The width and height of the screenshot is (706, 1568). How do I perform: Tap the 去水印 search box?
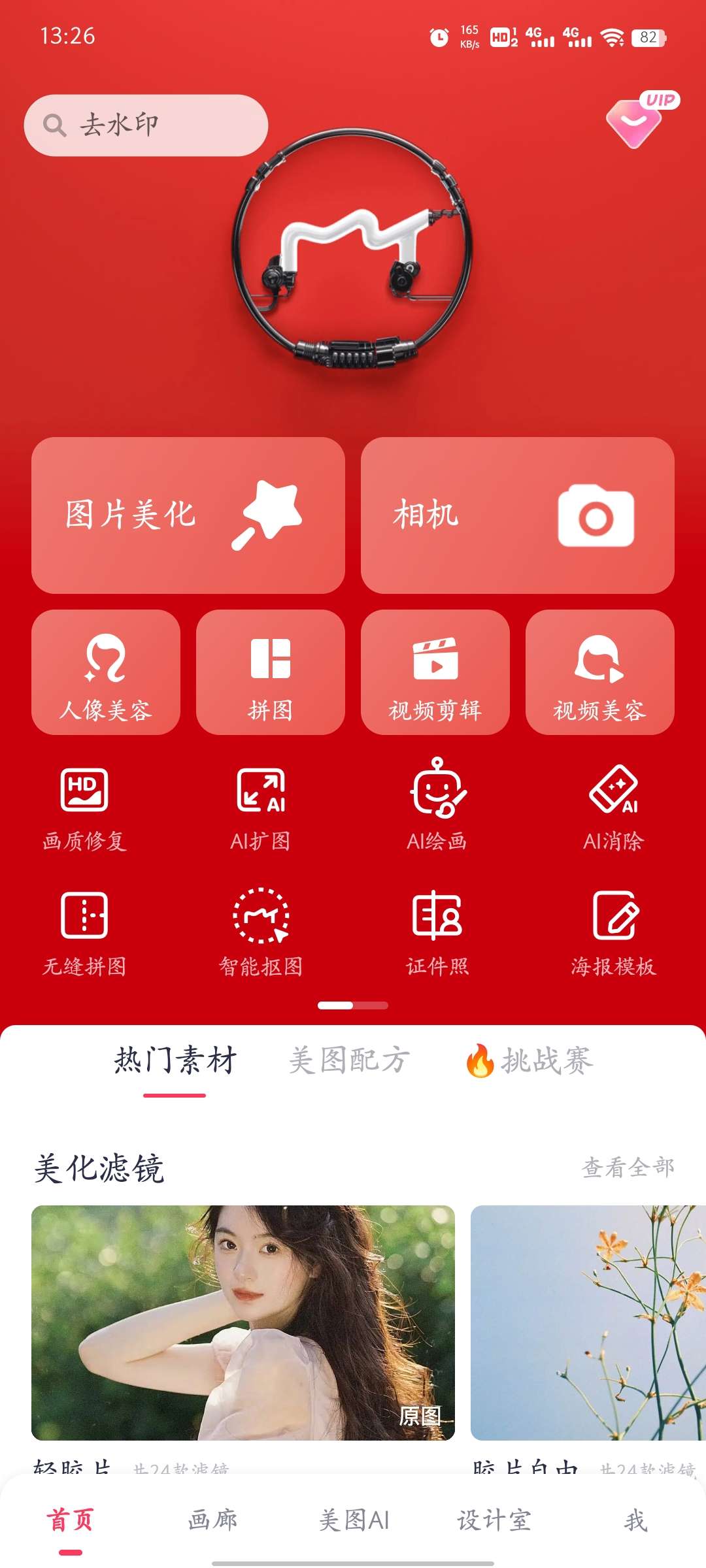(146, 125)
